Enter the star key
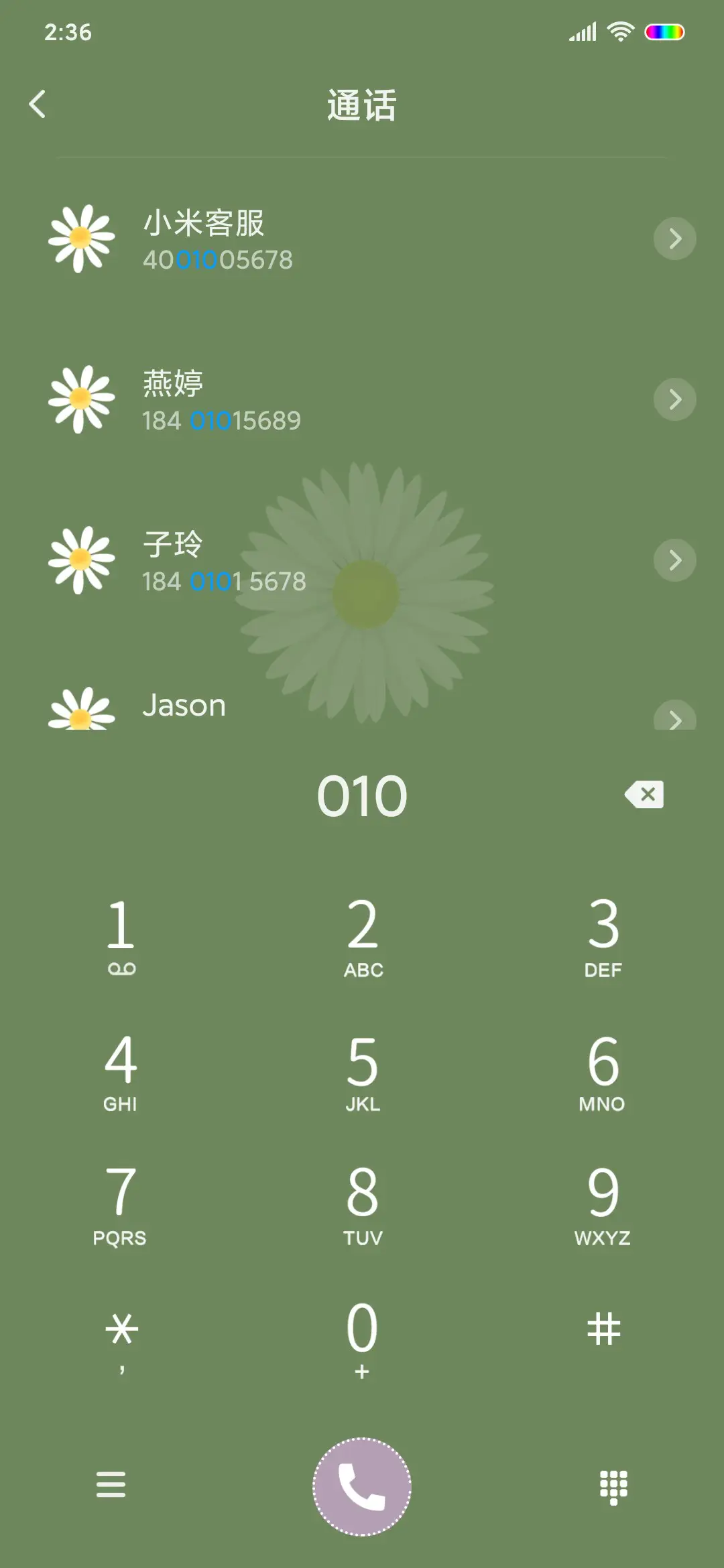Screen dimensions: 724x1568 click(x=121, y=1337)
